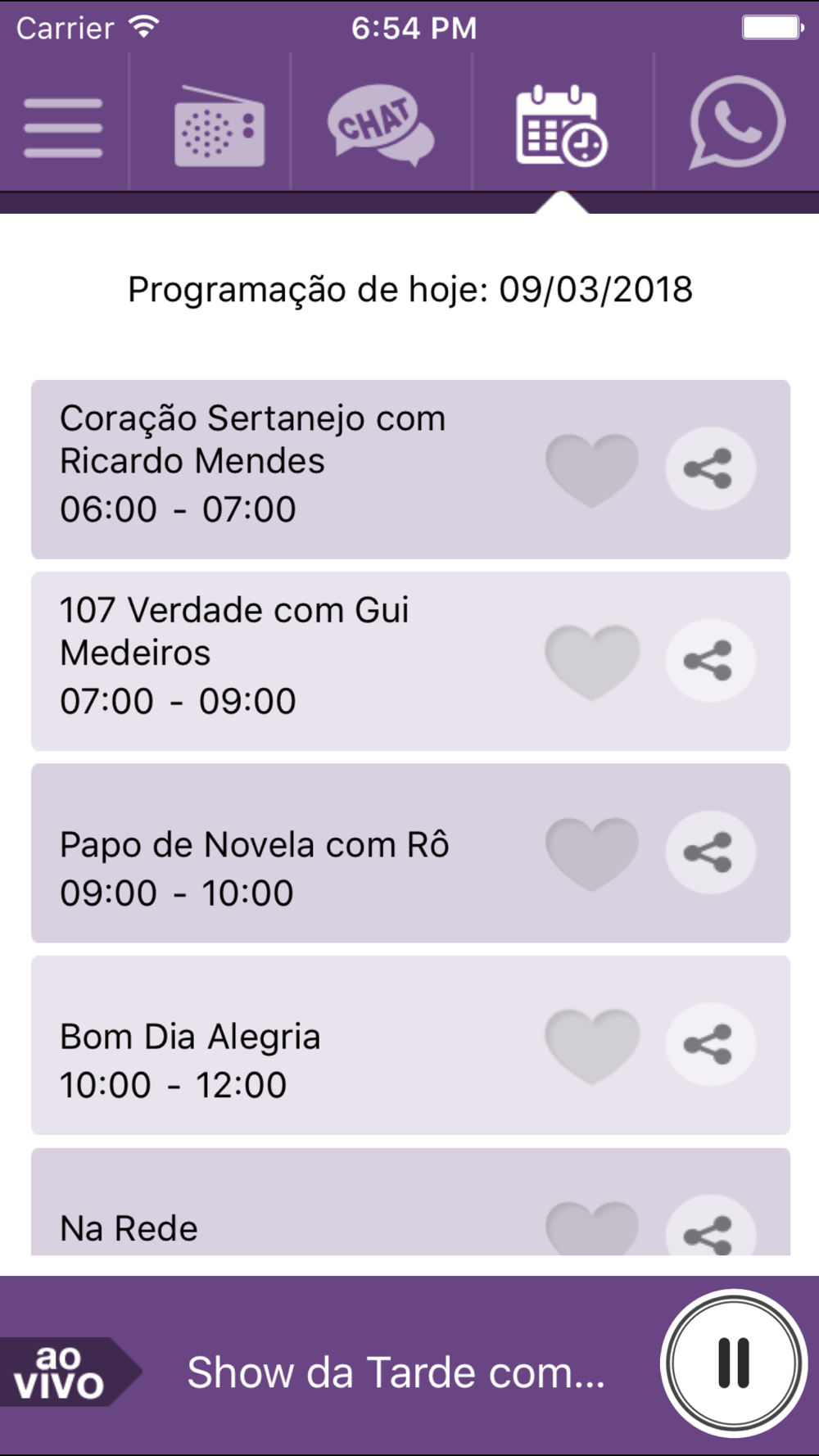Open the chat tab
Image resolution: width=819 pixels, height=1456 pixels.
tap(381, 124)
